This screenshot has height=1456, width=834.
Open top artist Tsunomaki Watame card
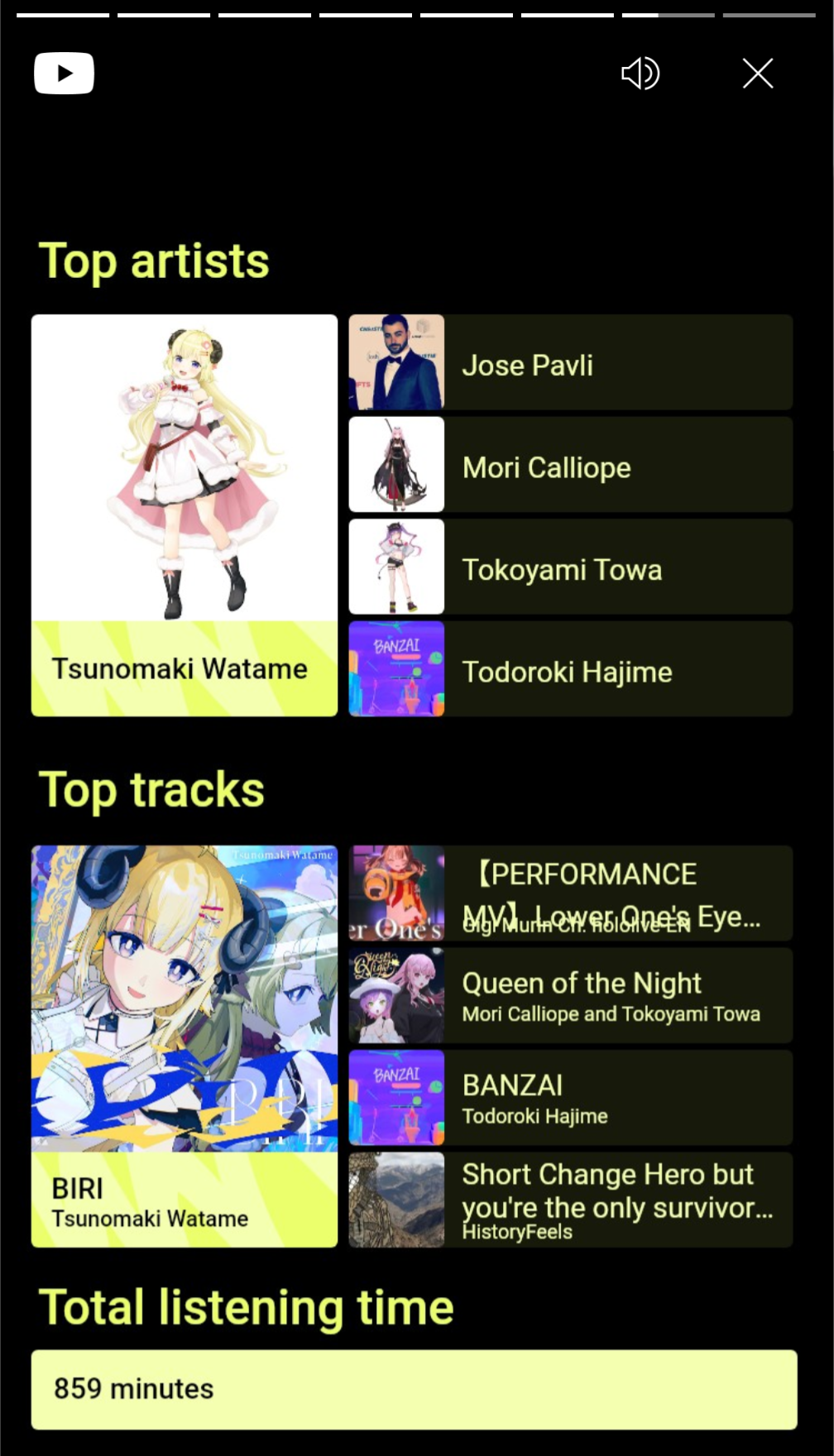[x=185, y=515]
